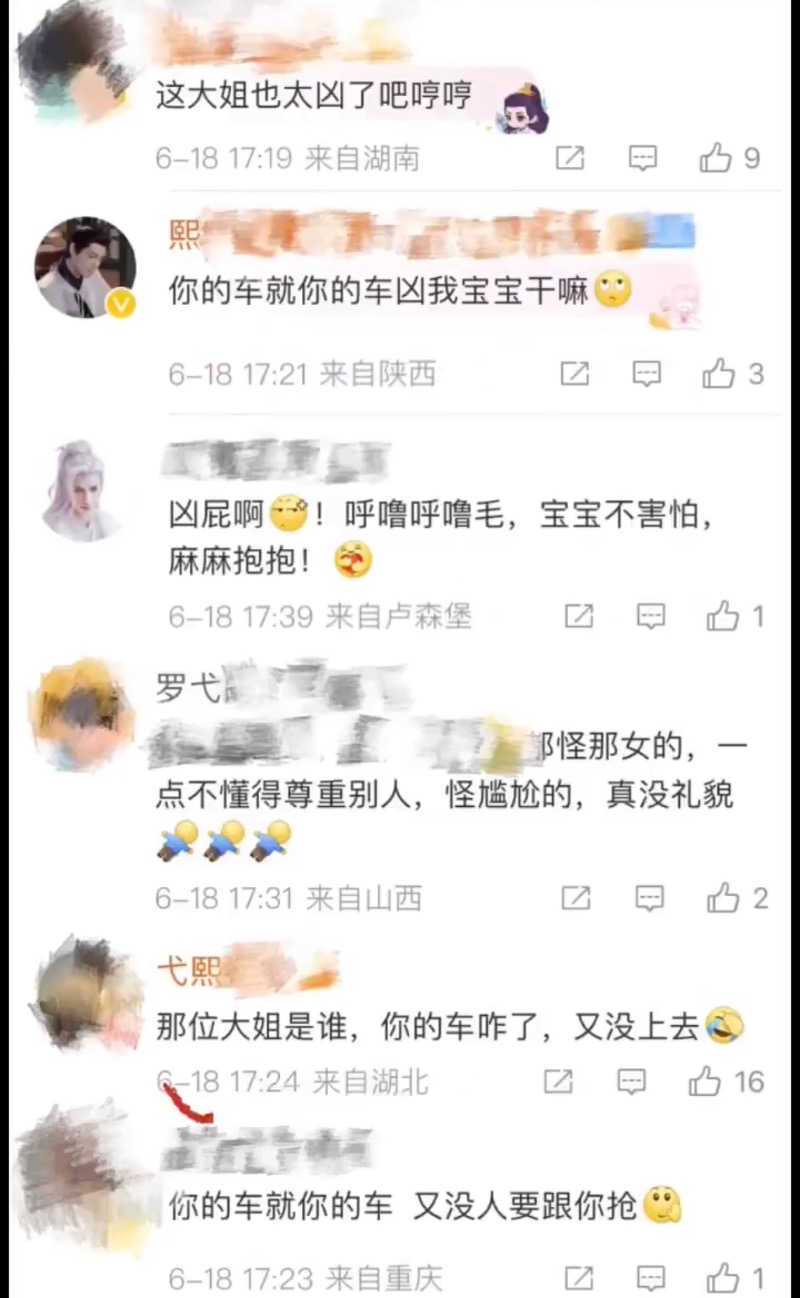The width and height of the screenshot is (800, 1298).
Task: Repost the comment from 重庆
Action: tap(579, 1278)
